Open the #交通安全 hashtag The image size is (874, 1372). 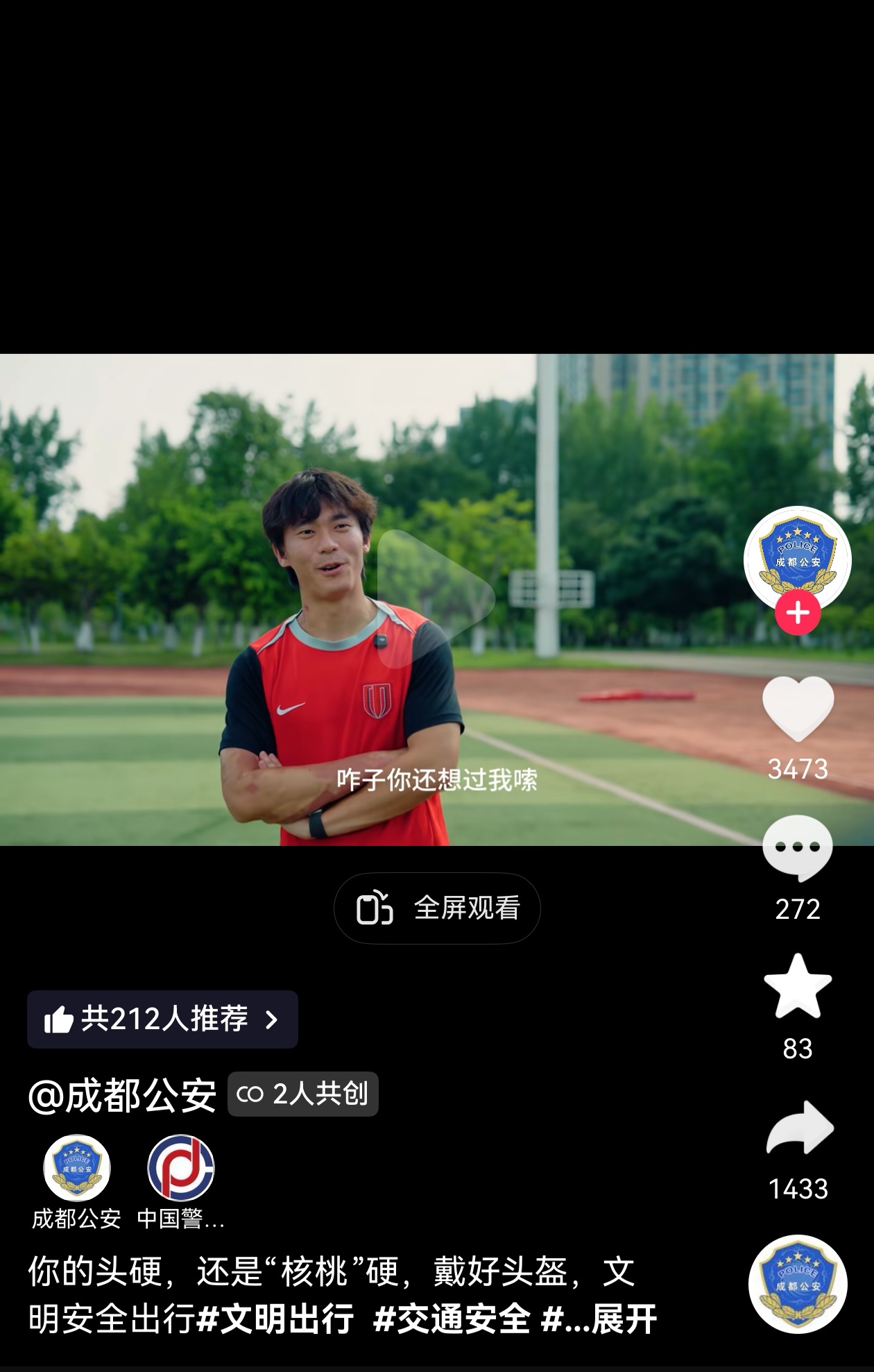(452, 1319)
